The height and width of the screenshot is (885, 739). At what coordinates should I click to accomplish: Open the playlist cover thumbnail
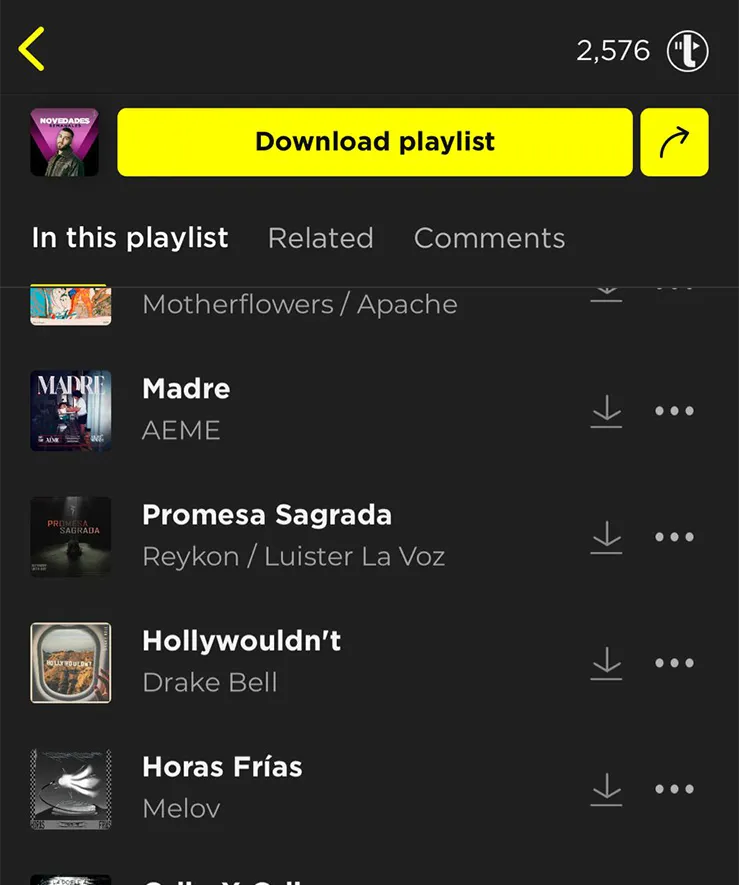click(x=65, y=142)
